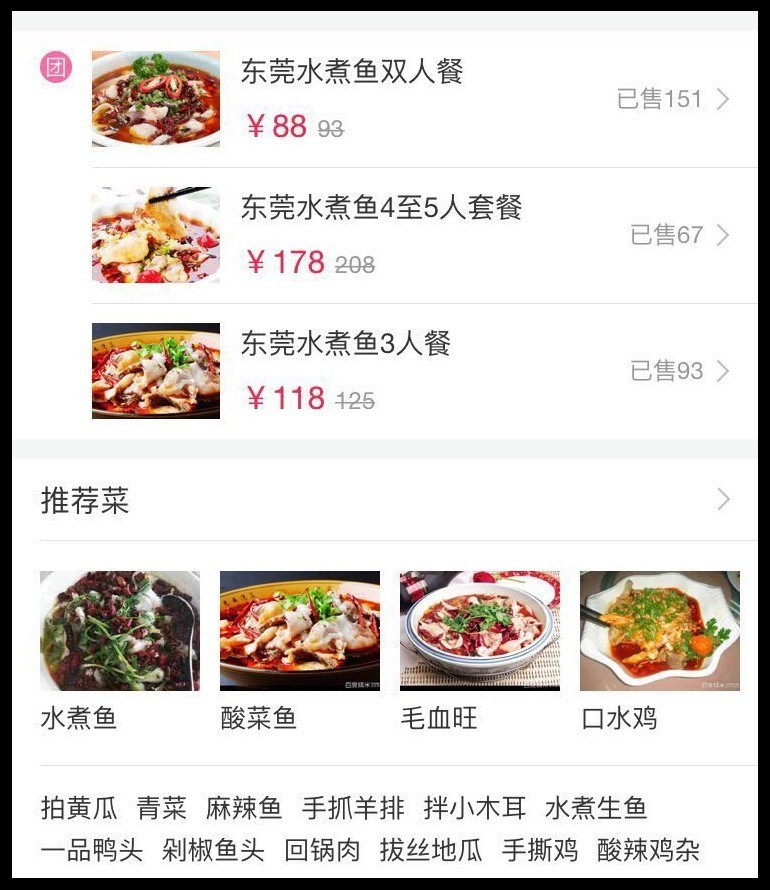Open the full 推荐菜 recommended dishes list
The width and height of the screenshot is (770, 890).
click(x=722, y=499)
